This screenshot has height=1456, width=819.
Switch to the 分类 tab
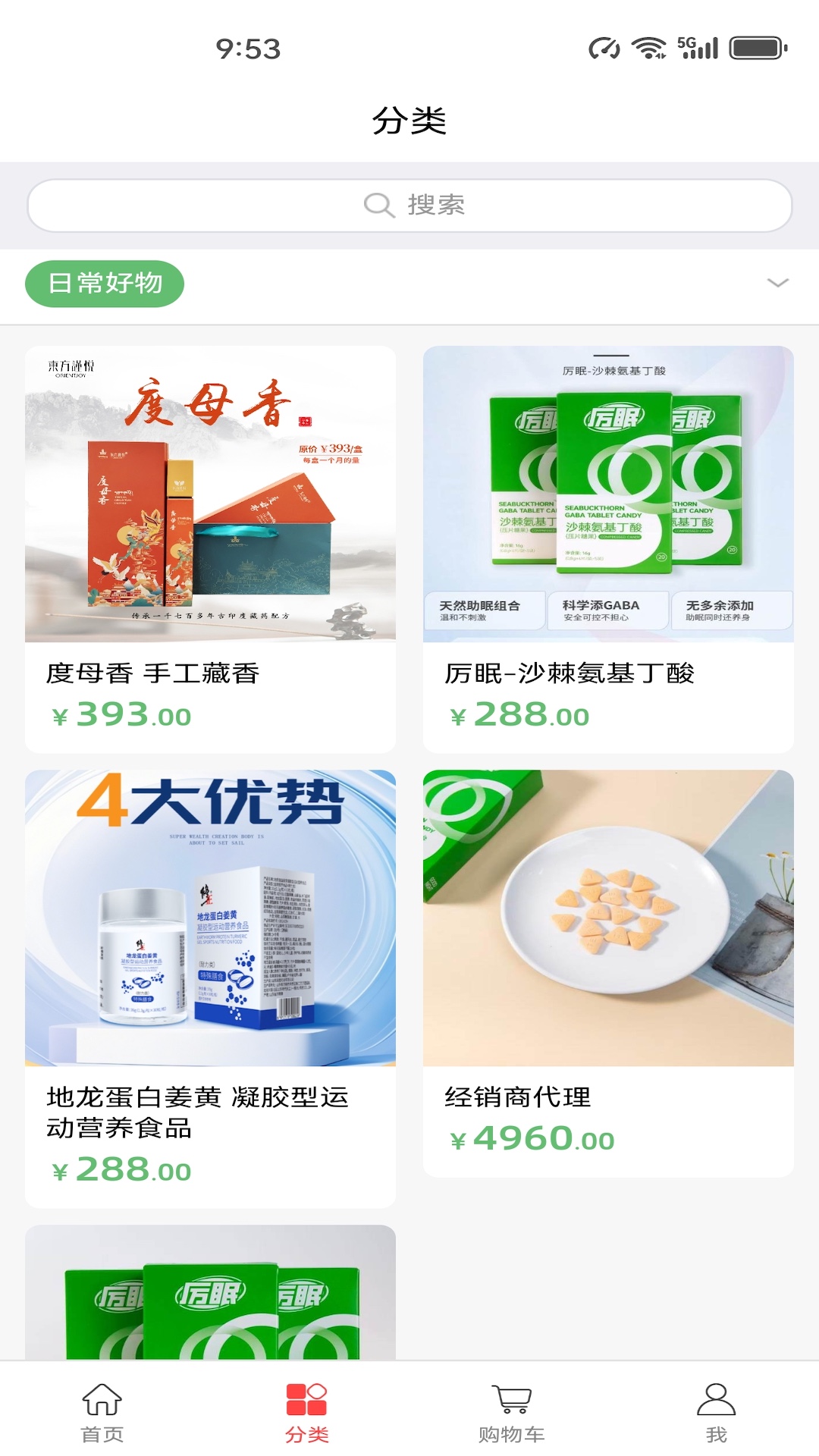coord(307,1413)
